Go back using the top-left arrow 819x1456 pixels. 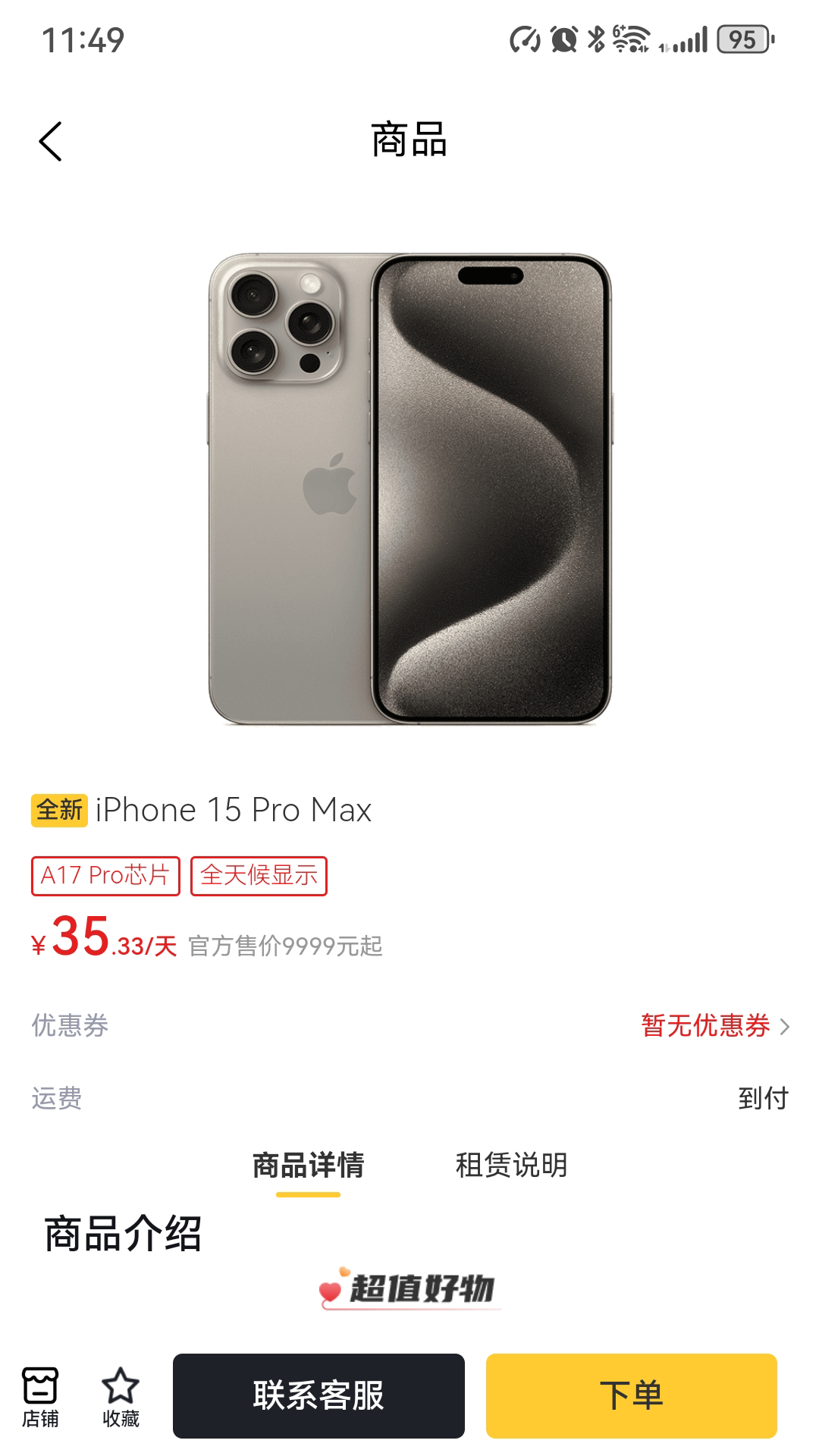[x=50, y=141]
